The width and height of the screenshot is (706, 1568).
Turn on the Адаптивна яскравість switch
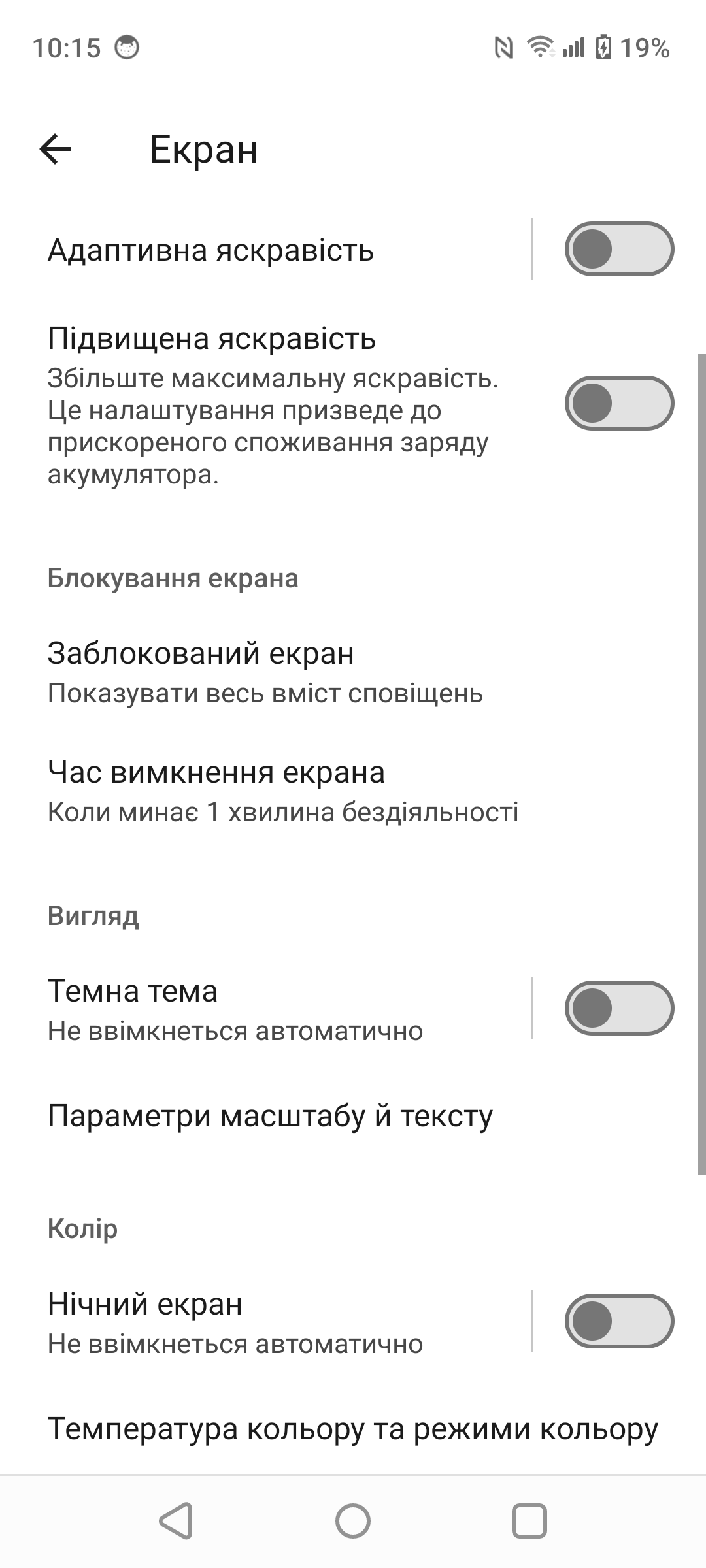(x=619, y=249)
